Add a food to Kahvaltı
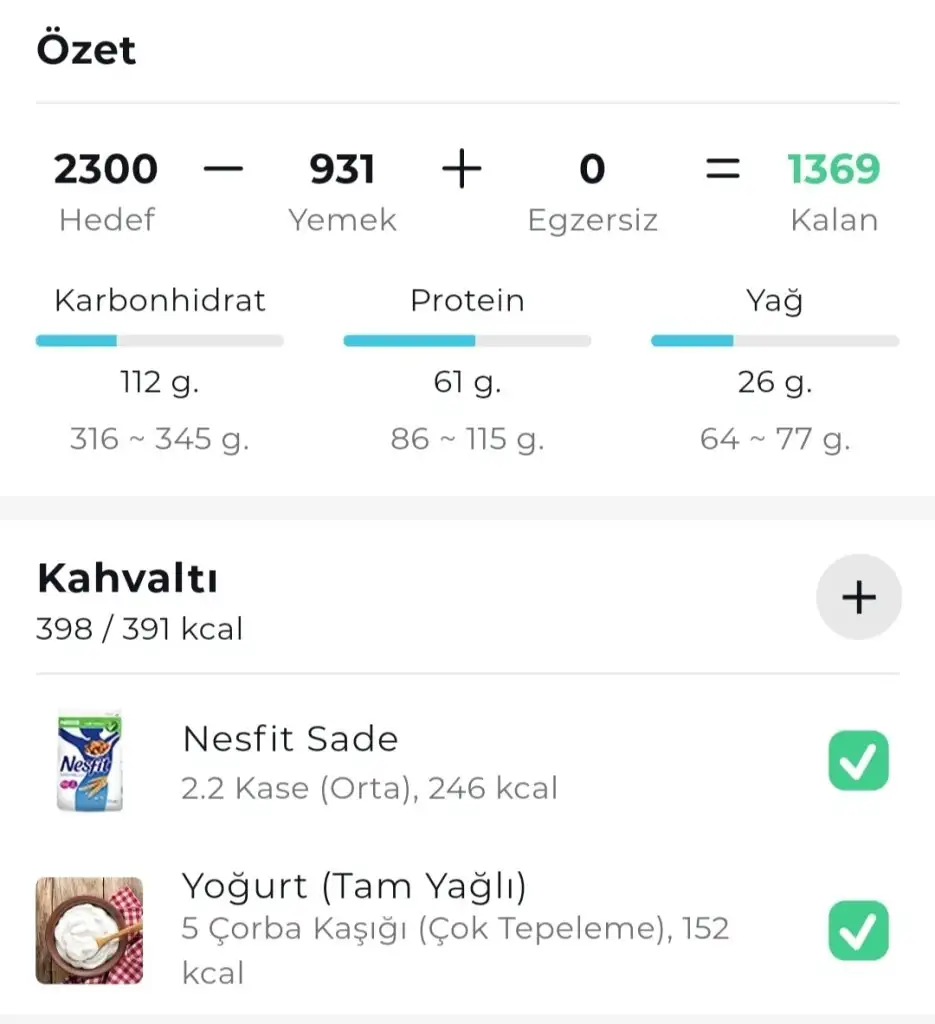Screen dimensions: 935x1024 [858, 597]
